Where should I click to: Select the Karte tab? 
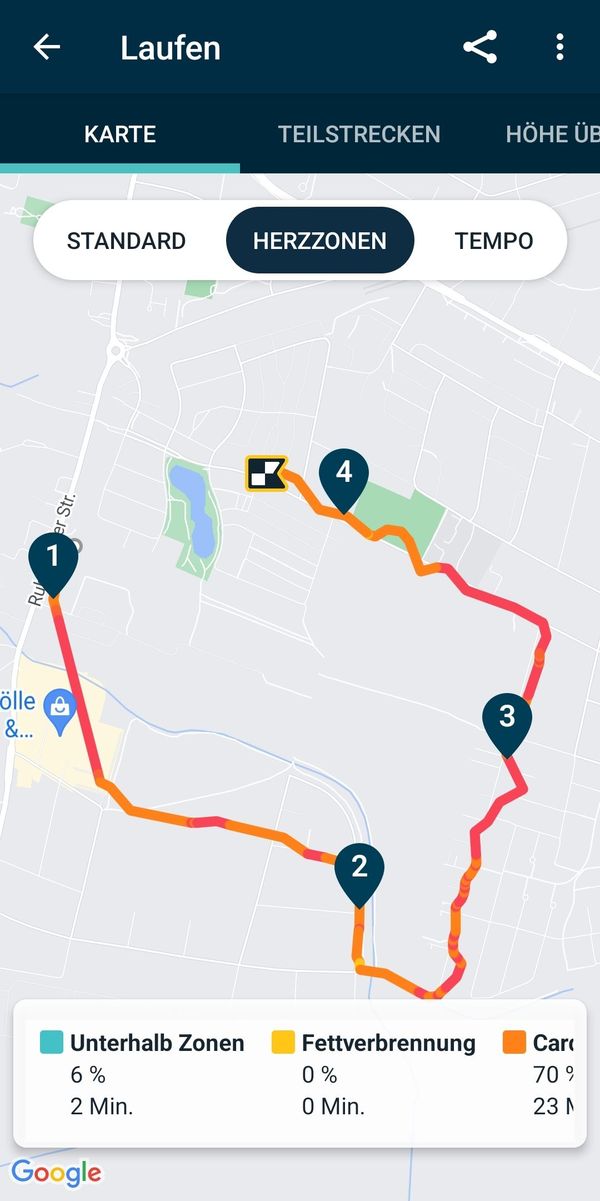[120, 134]
